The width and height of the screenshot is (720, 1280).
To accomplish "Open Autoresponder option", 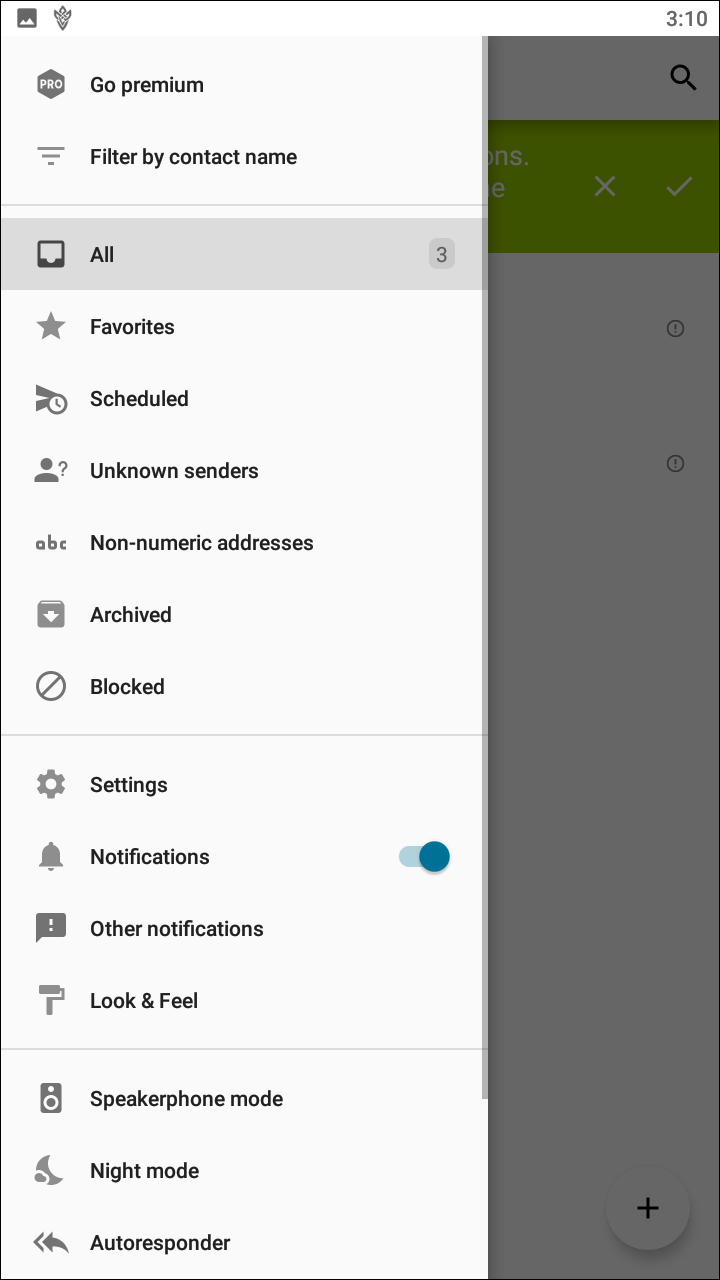I will (244, 1242).
